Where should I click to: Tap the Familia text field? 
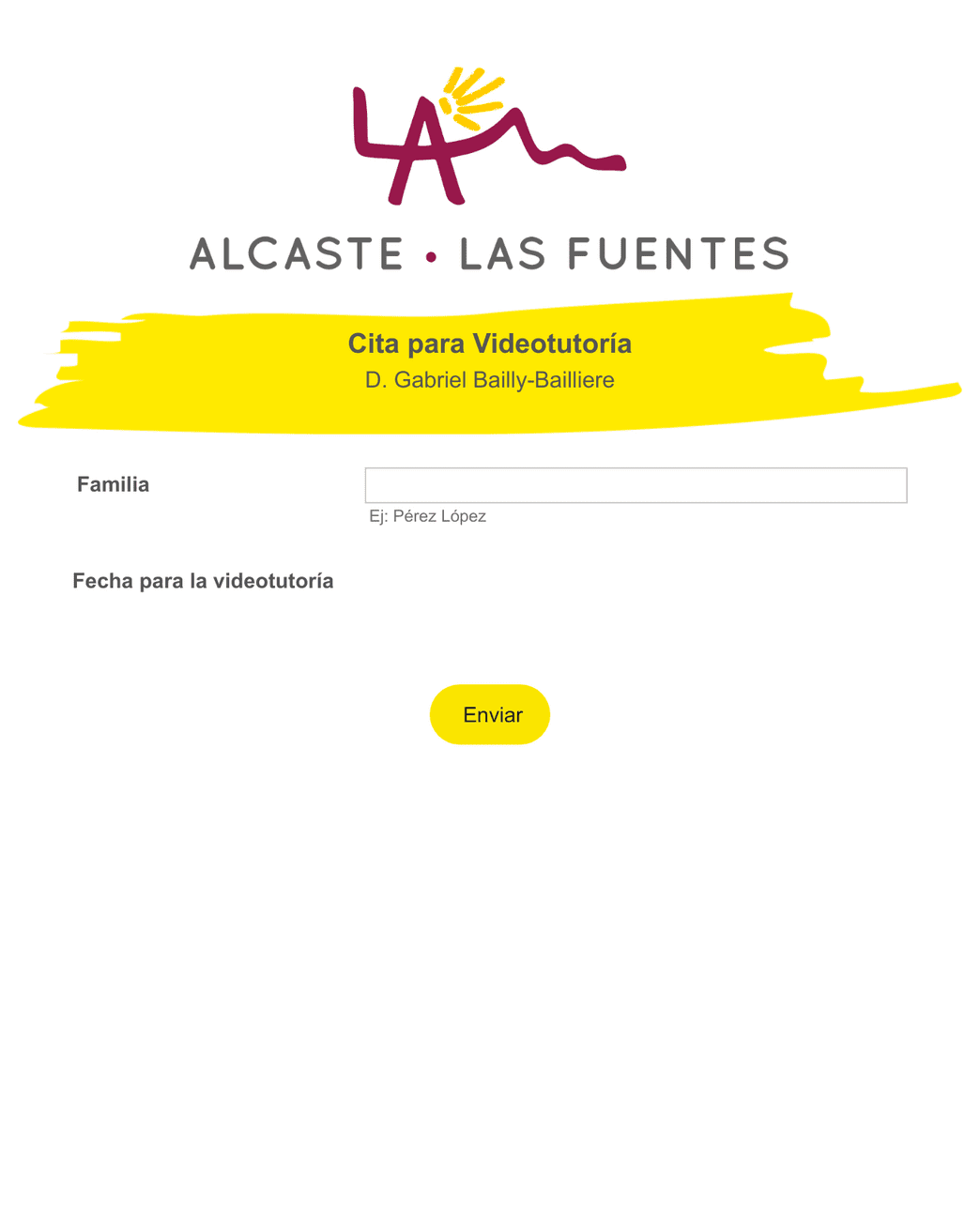tap(635, 485)
